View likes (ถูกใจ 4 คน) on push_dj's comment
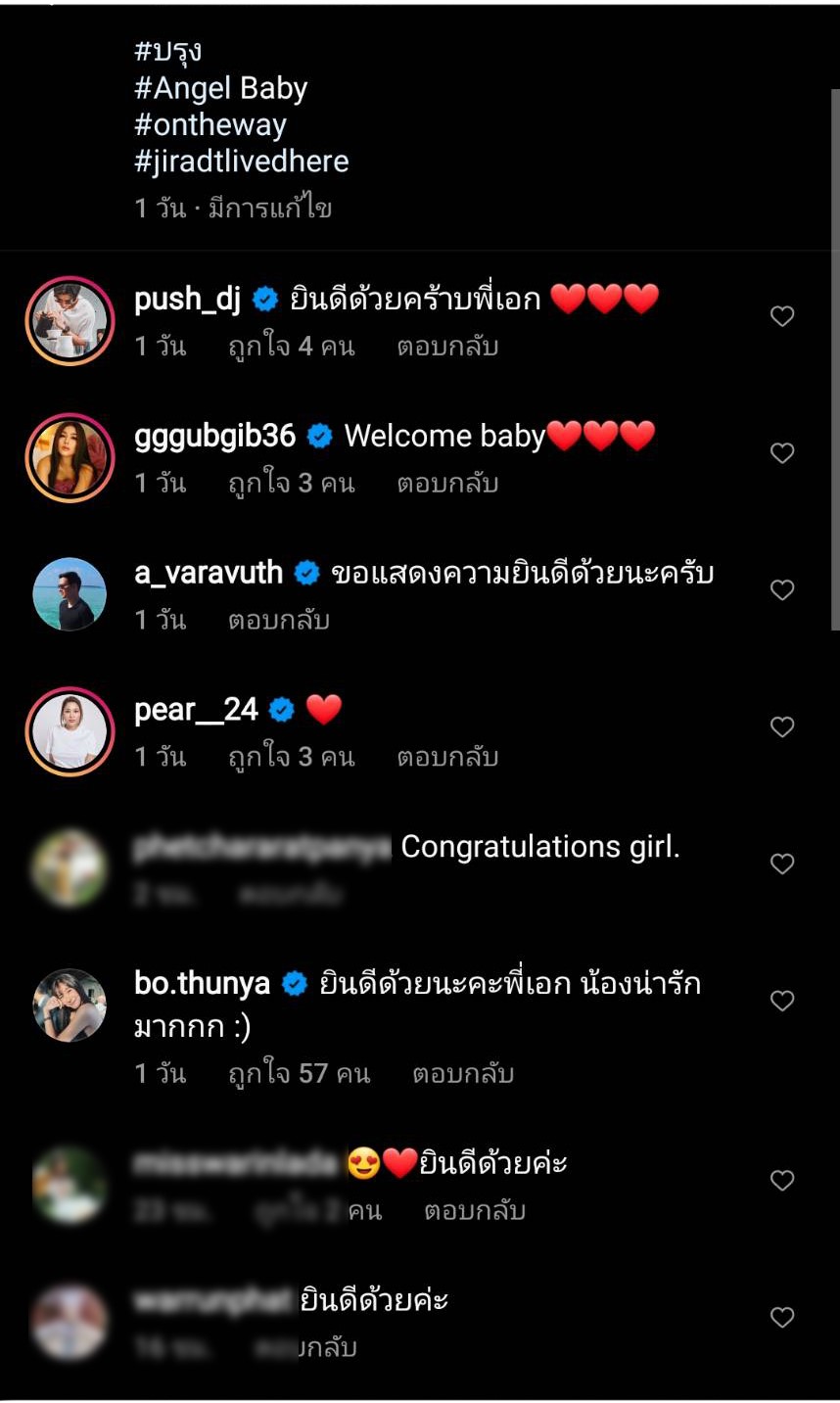 pyautogui.click(x=291, y=347)
